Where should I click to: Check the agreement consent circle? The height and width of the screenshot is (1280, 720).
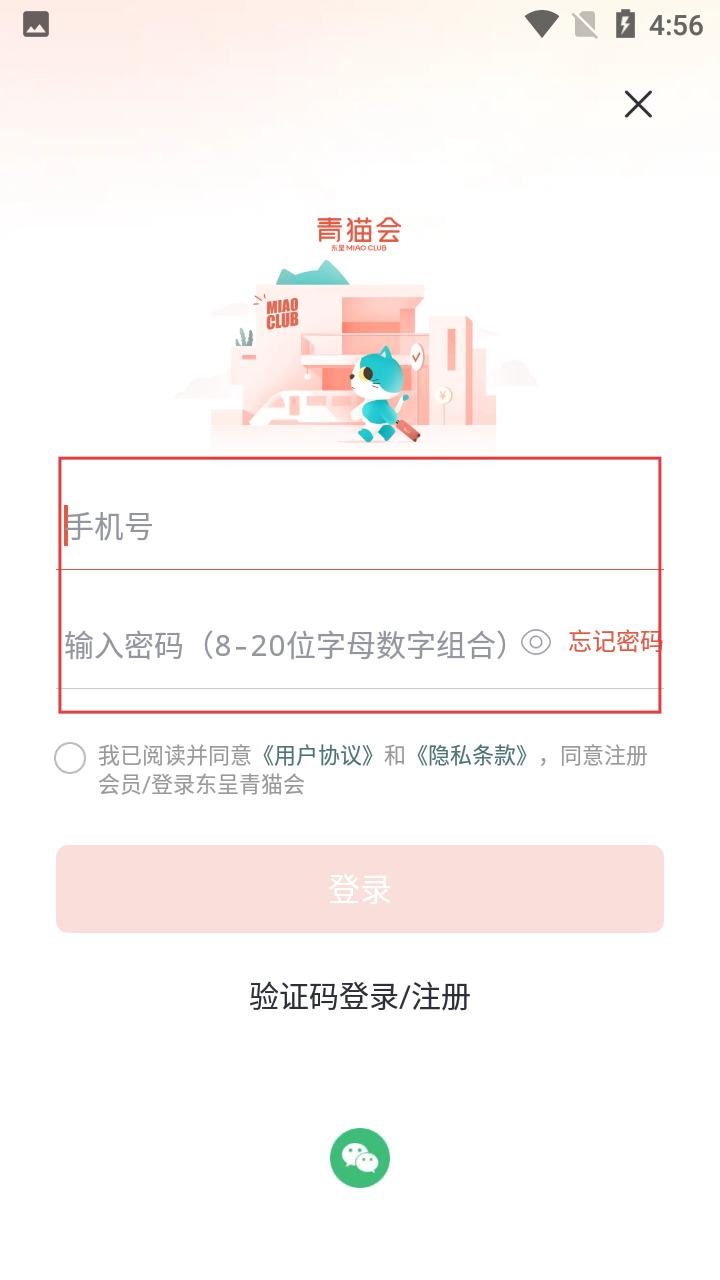tap(70, 758)
